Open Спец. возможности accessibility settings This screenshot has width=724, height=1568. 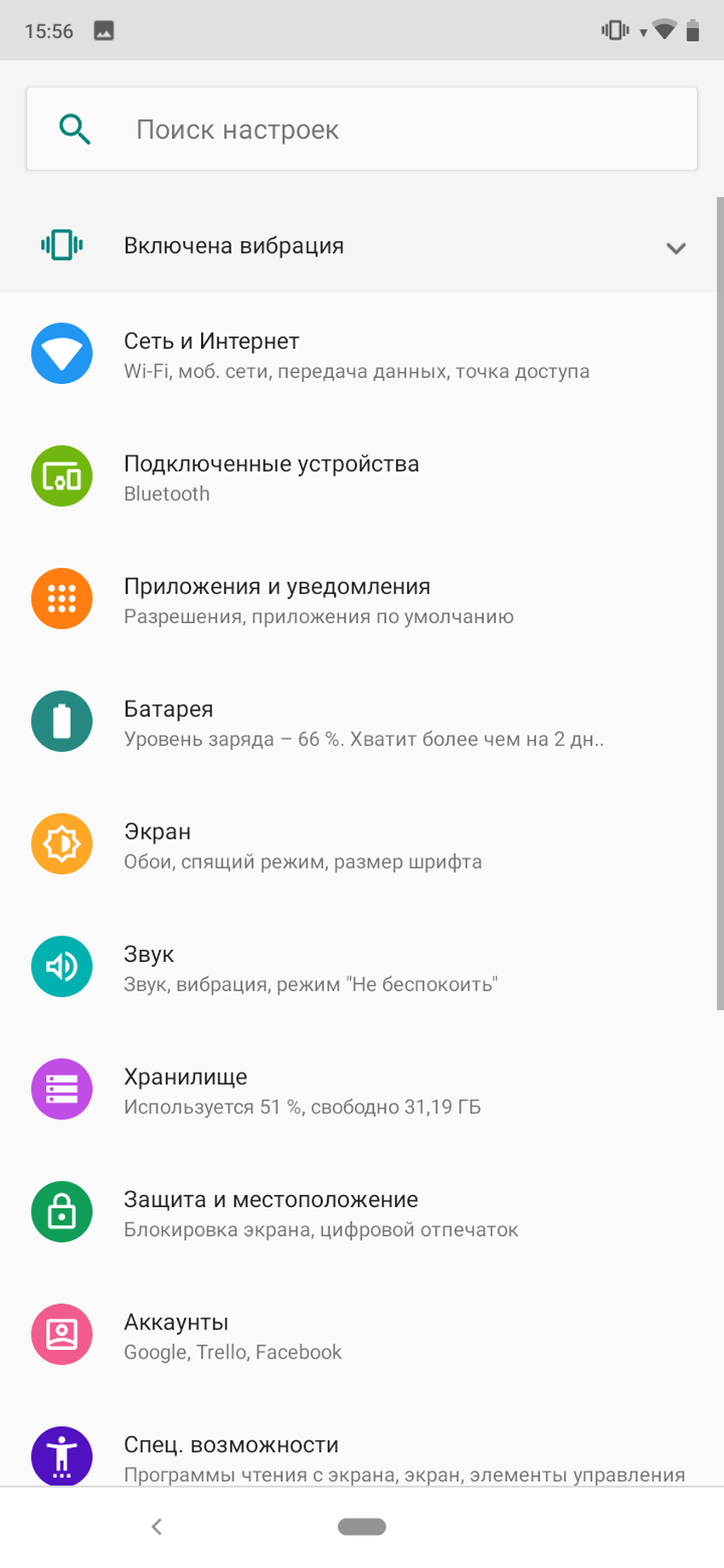pos(362,1456)
